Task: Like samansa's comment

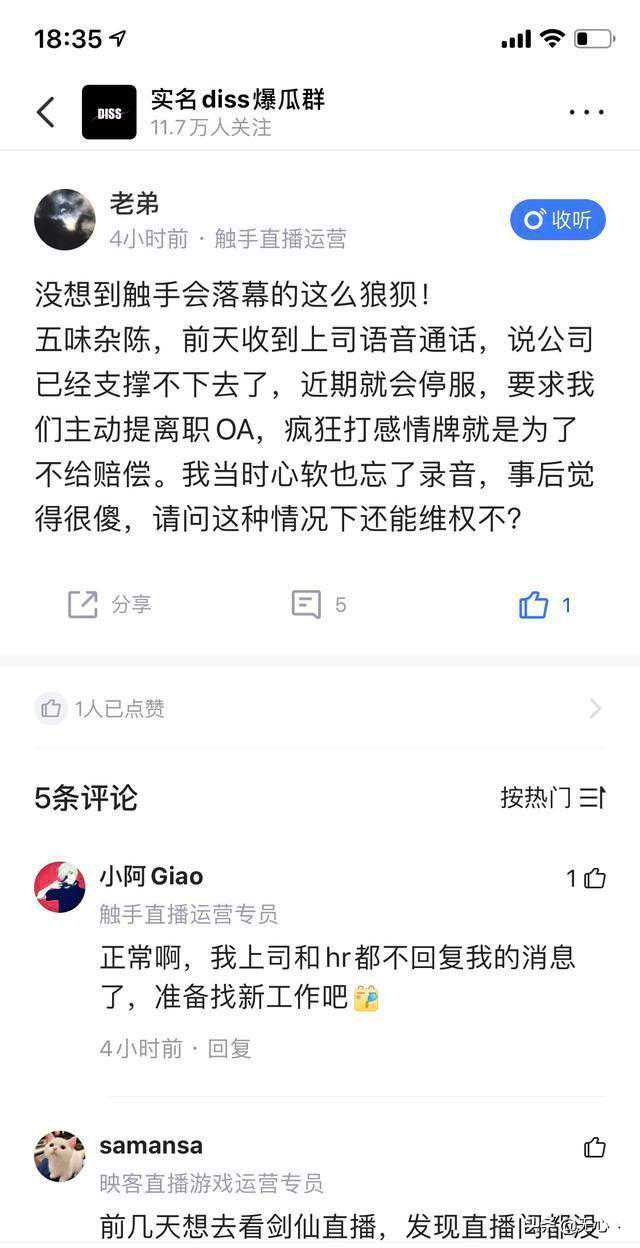Action: pos(594,1147)
